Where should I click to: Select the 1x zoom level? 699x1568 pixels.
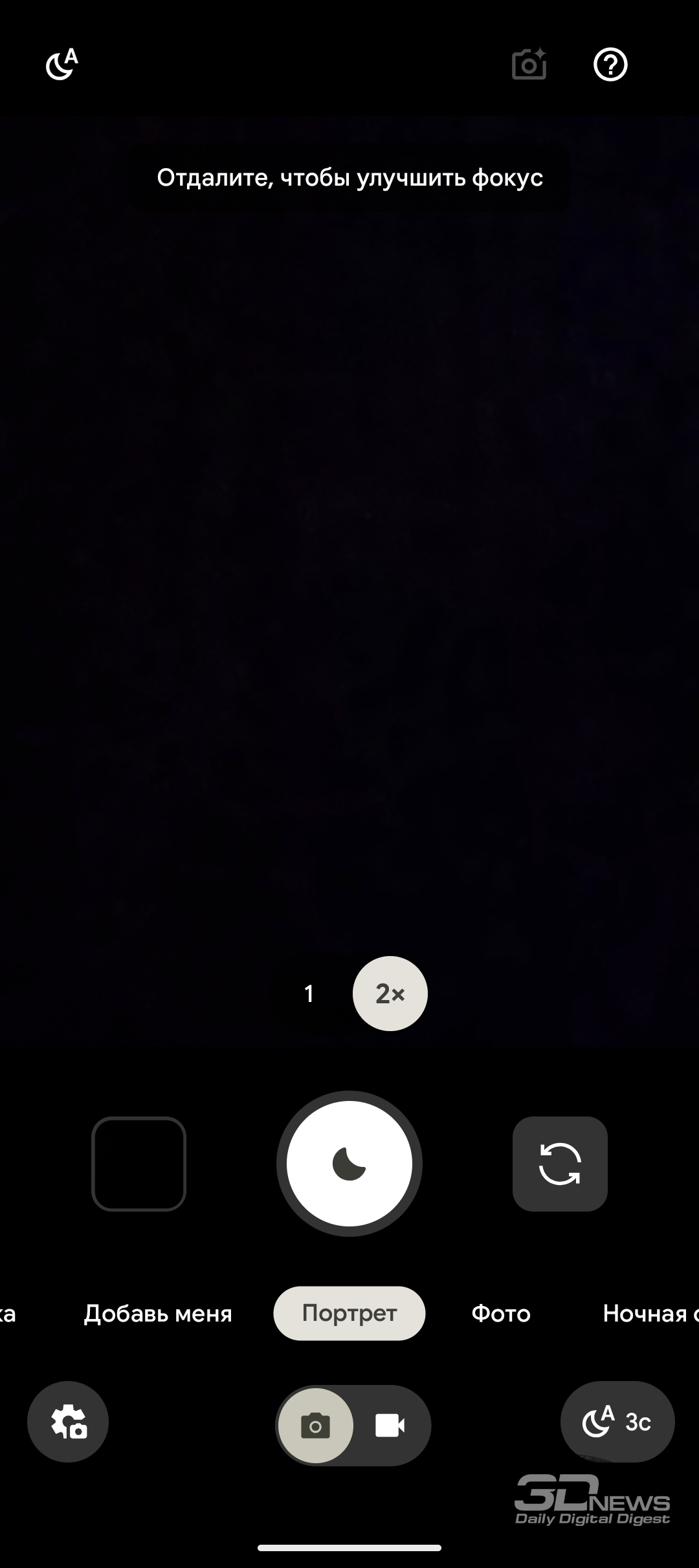[x=309, y=994]
